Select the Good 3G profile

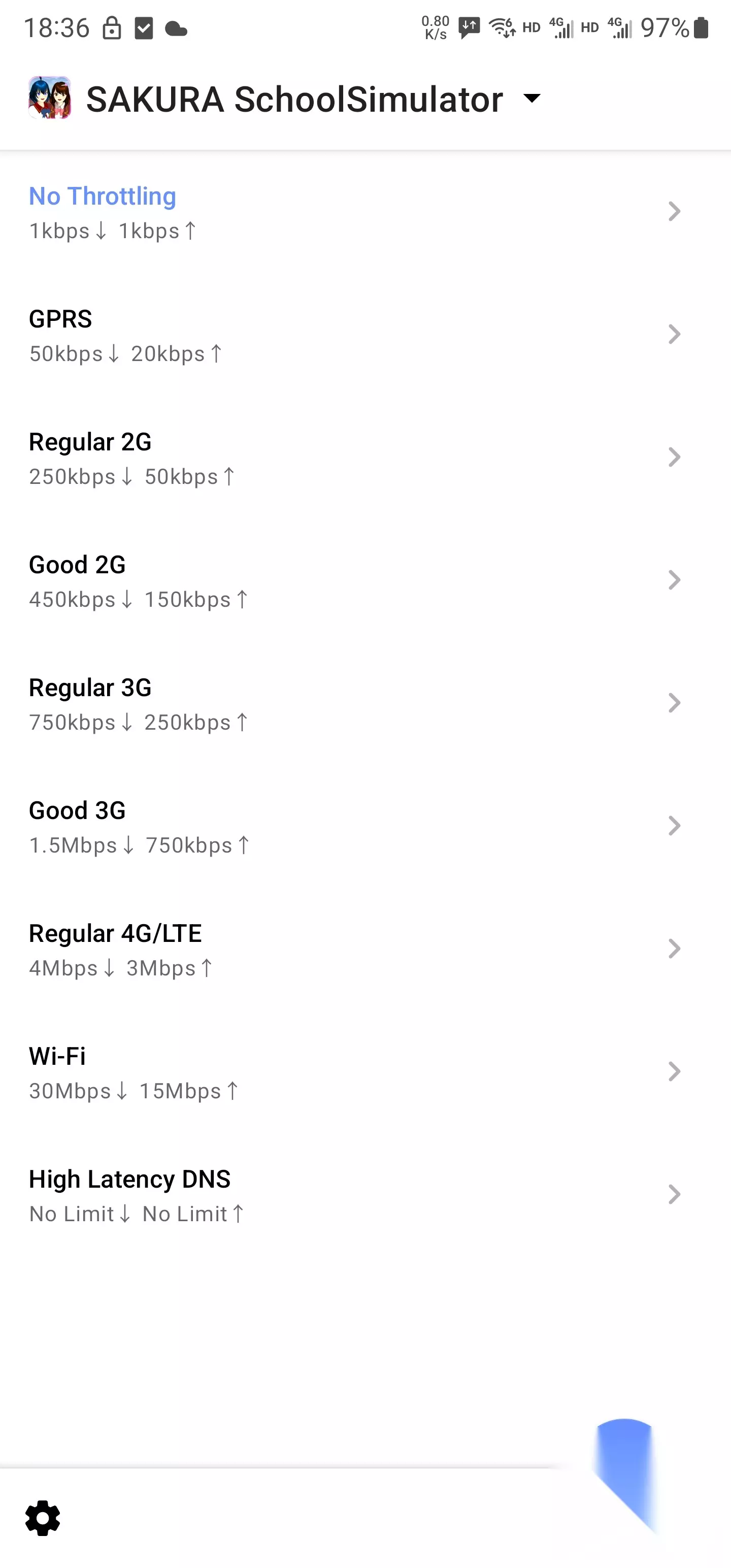pos(365,827)
